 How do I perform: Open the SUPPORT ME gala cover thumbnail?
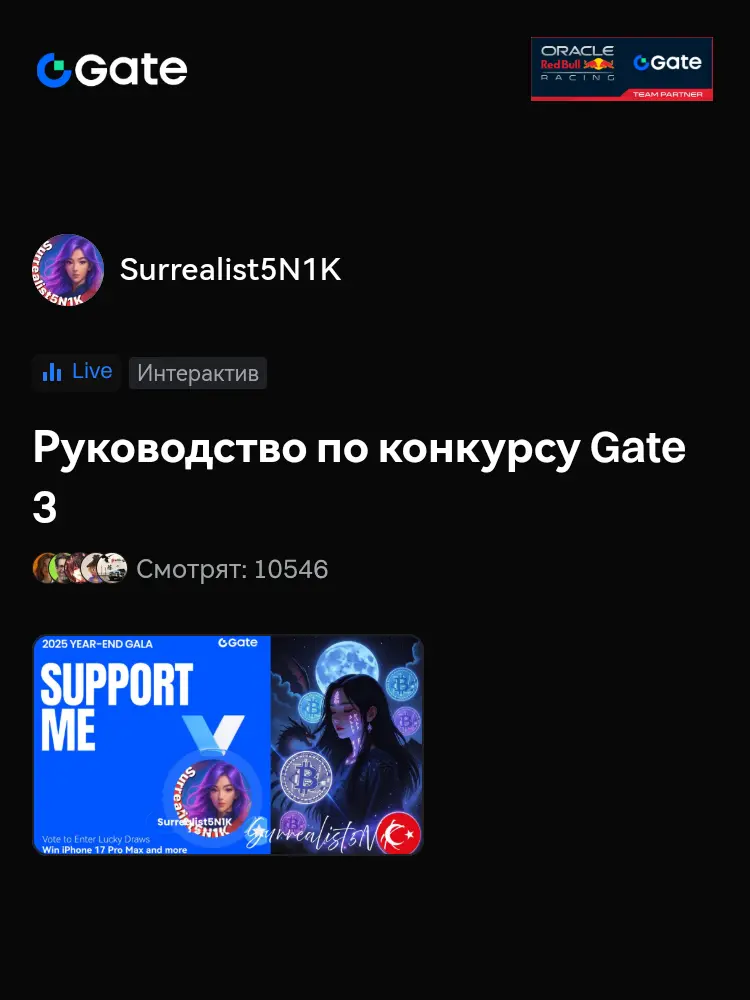click(227, 745)
